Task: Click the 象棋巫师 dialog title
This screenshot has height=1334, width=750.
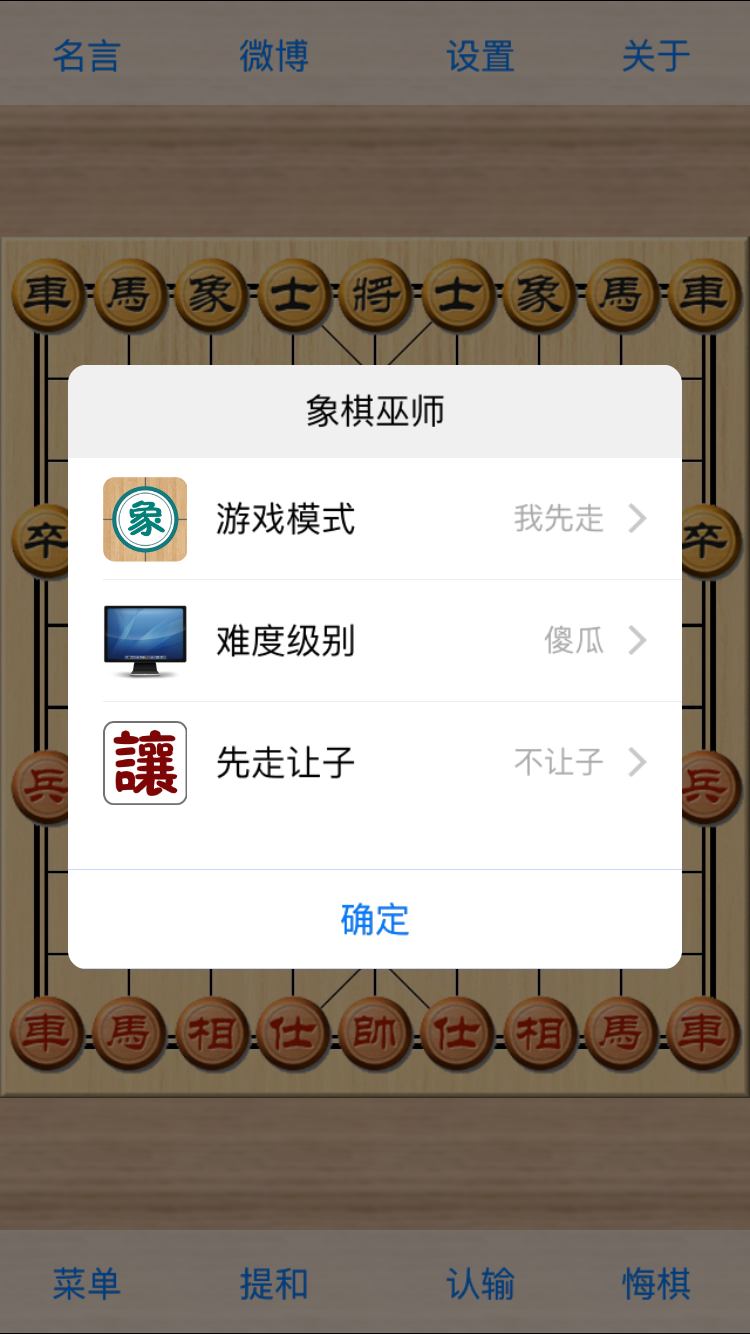Action: pos(375,407)
